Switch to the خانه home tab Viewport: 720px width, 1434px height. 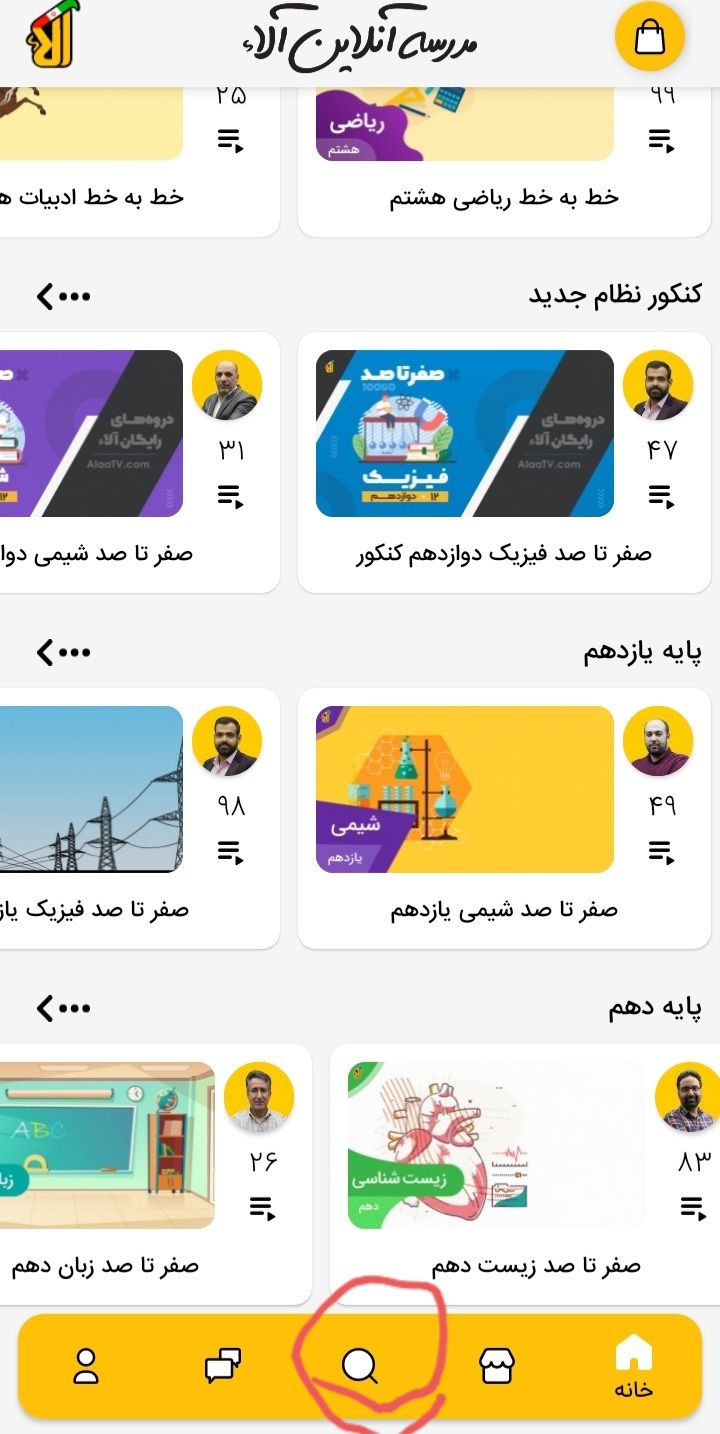[x=633, y=1366]
